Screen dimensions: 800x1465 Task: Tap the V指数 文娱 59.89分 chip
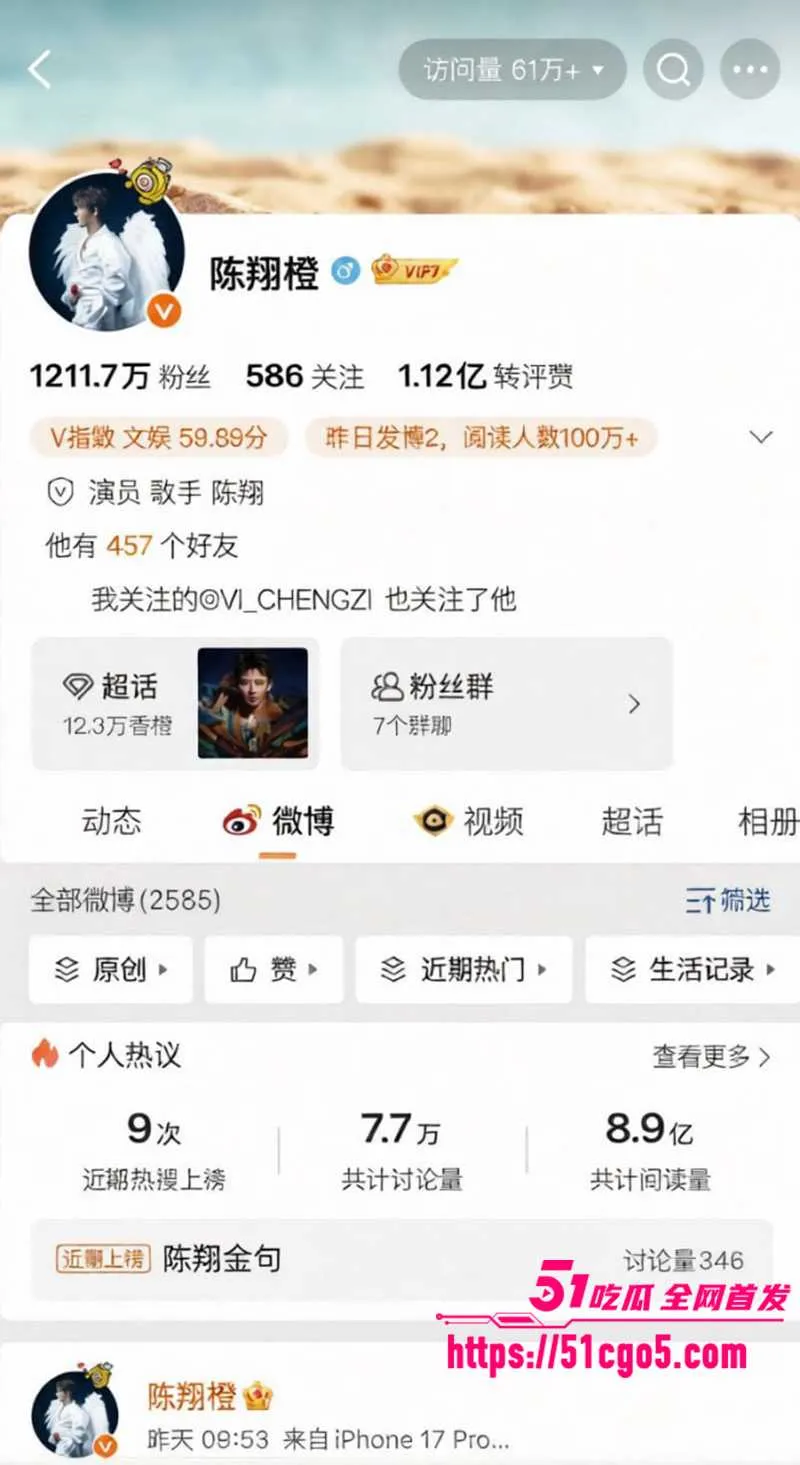pos(160,437)
